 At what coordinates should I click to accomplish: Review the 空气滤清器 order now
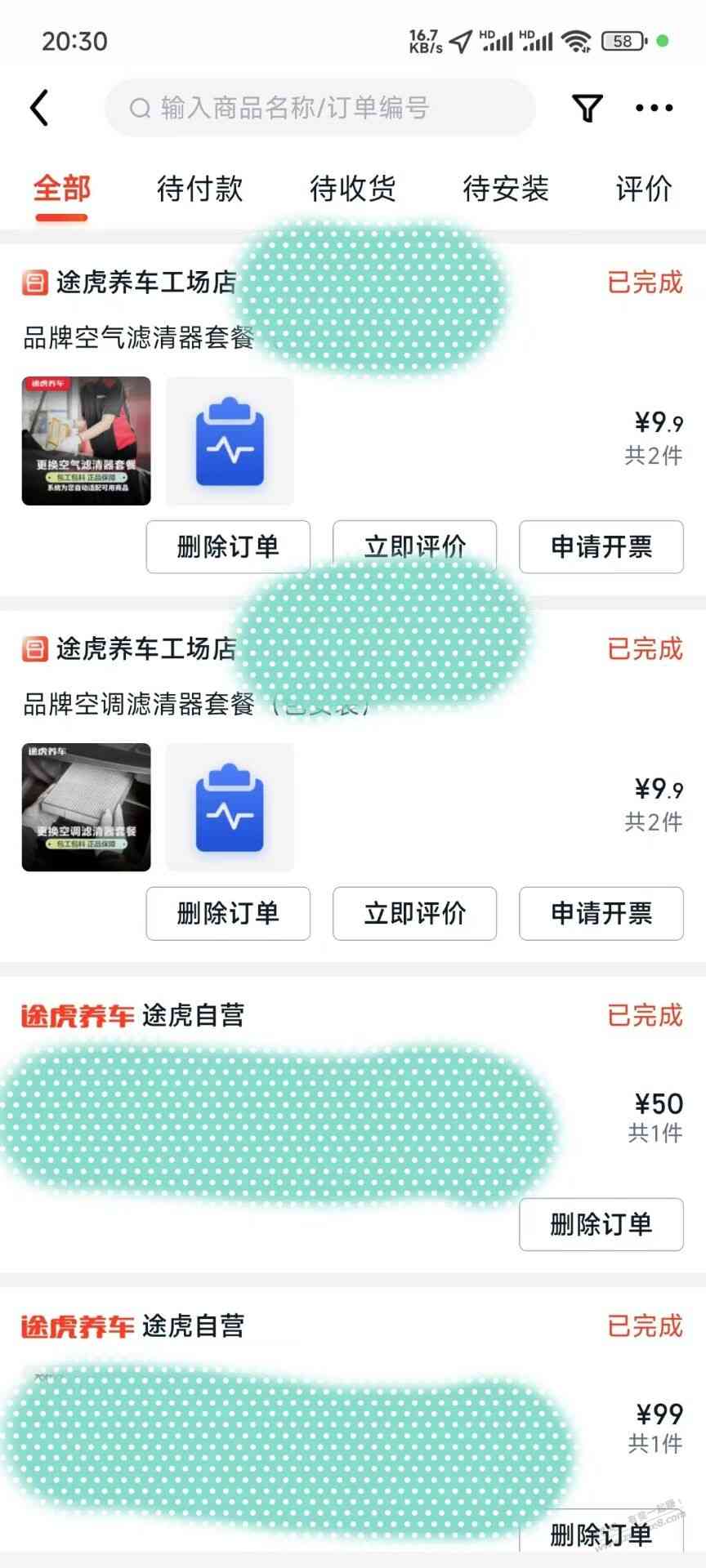(x=414, y=546)
